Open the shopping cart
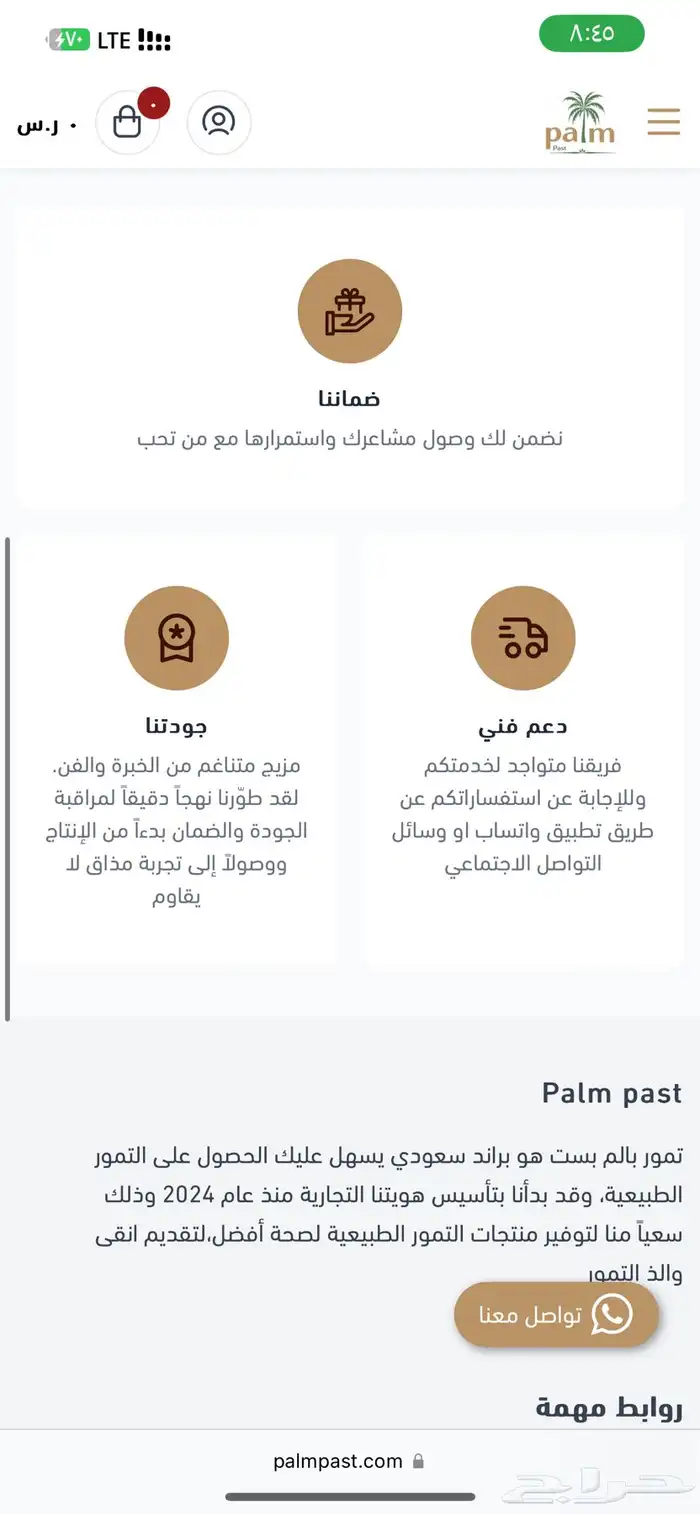 point(128,122)
